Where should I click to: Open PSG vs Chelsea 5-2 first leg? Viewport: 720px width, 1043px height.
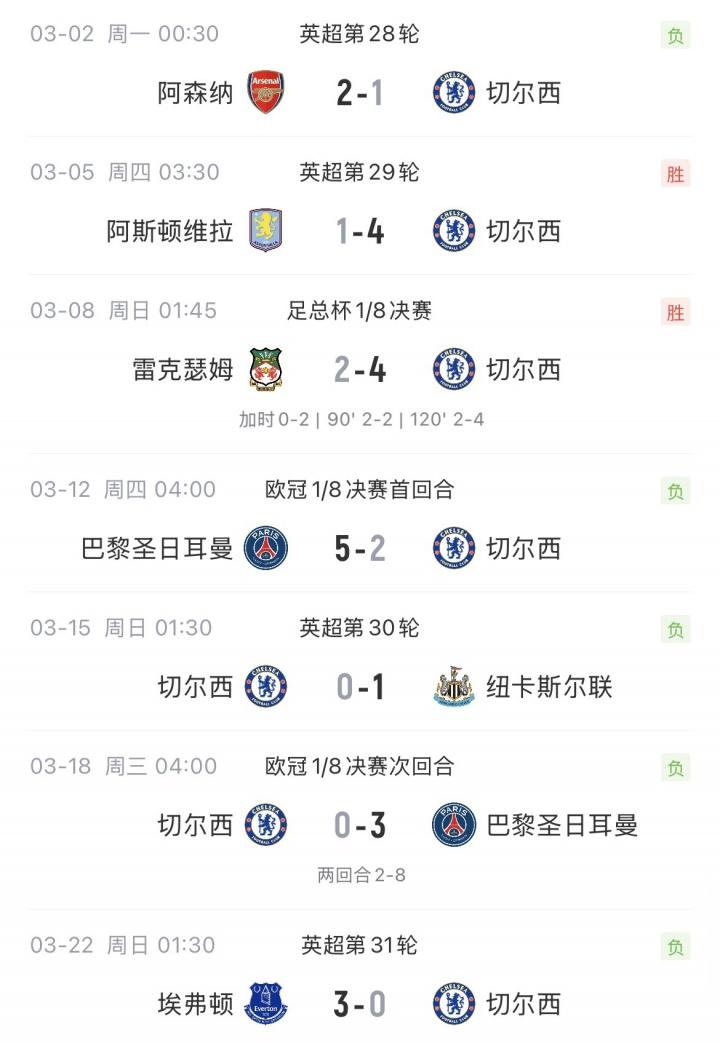360,548
